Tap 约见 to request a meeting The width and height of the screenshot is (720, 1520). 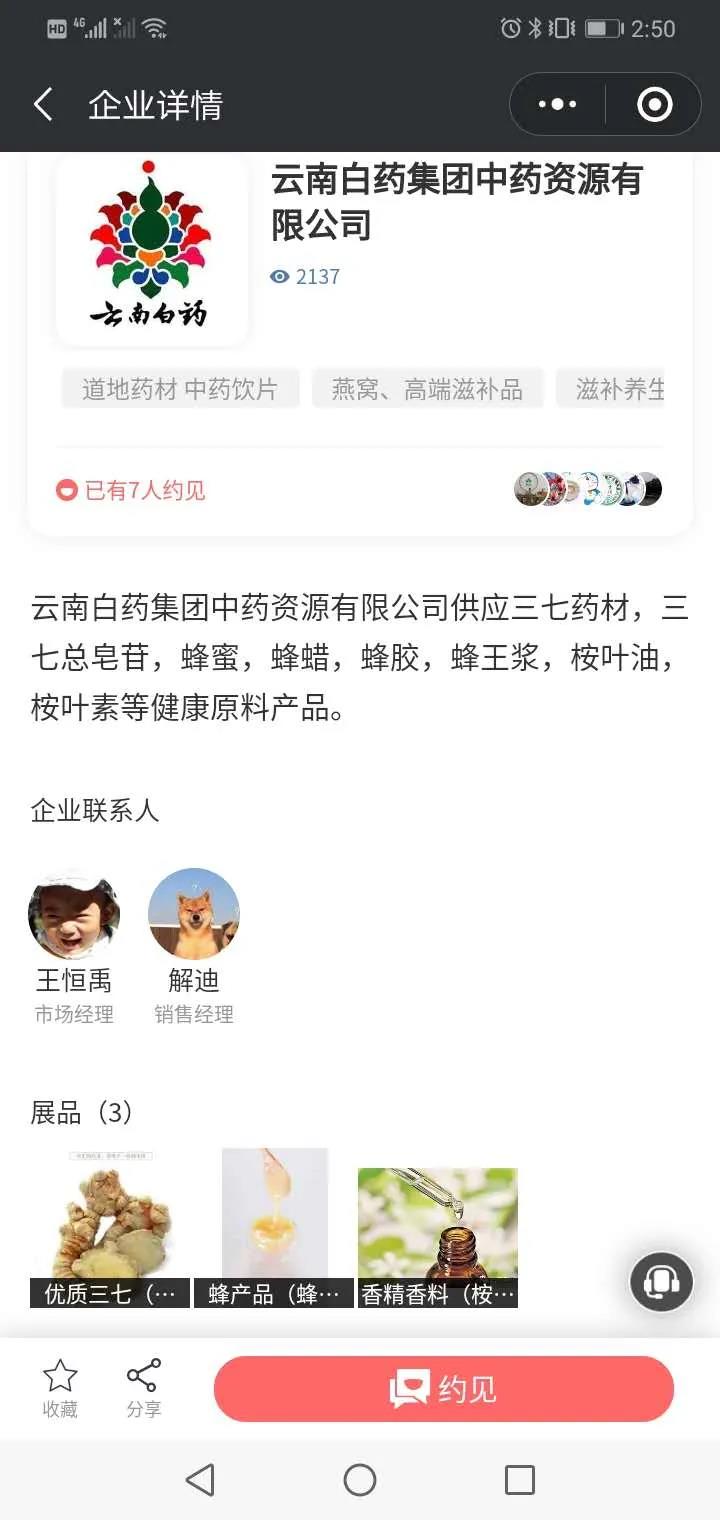coord(444,1388)
